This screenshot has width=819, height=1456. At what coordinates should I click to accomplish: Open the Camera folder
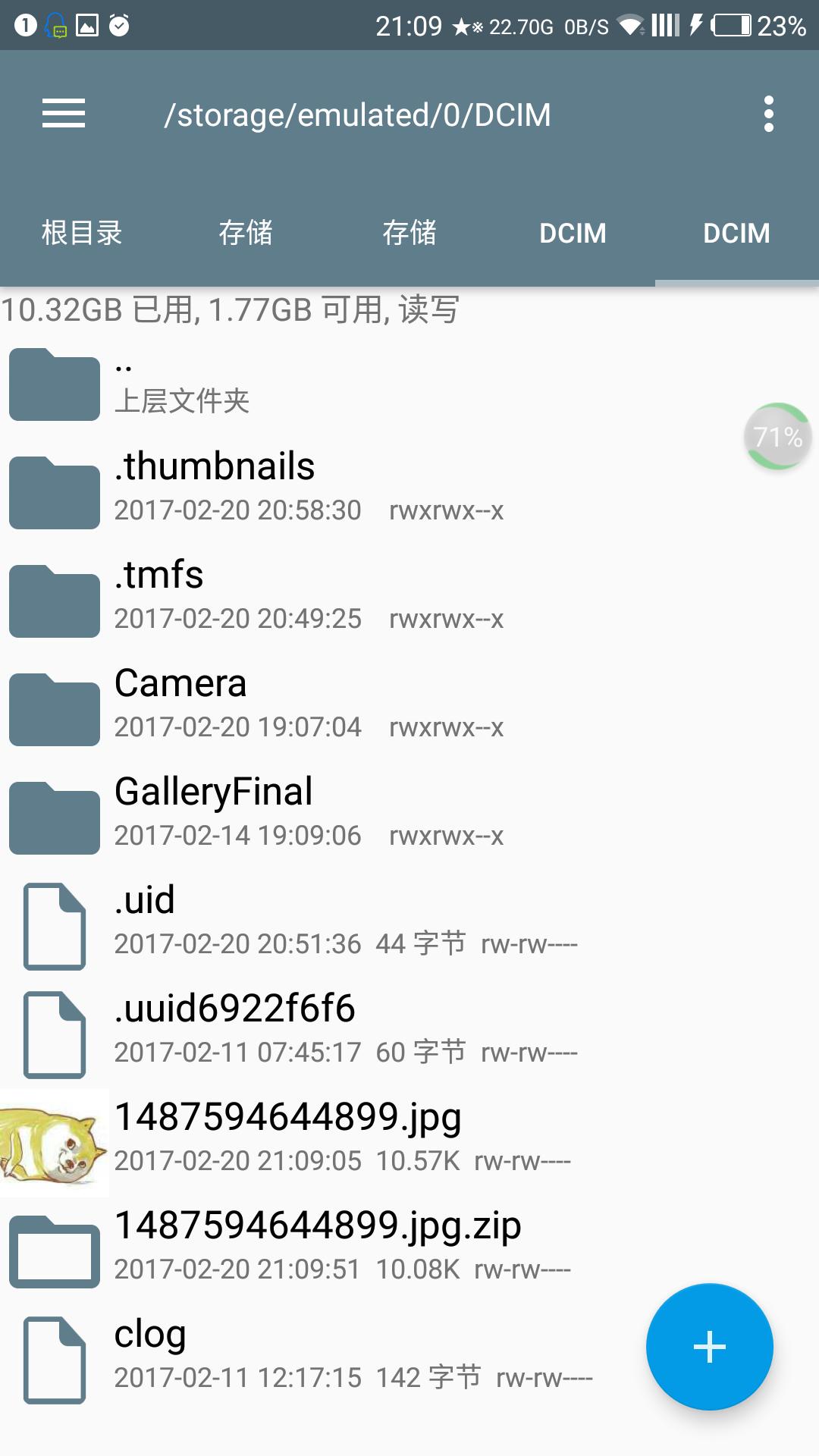180,703
